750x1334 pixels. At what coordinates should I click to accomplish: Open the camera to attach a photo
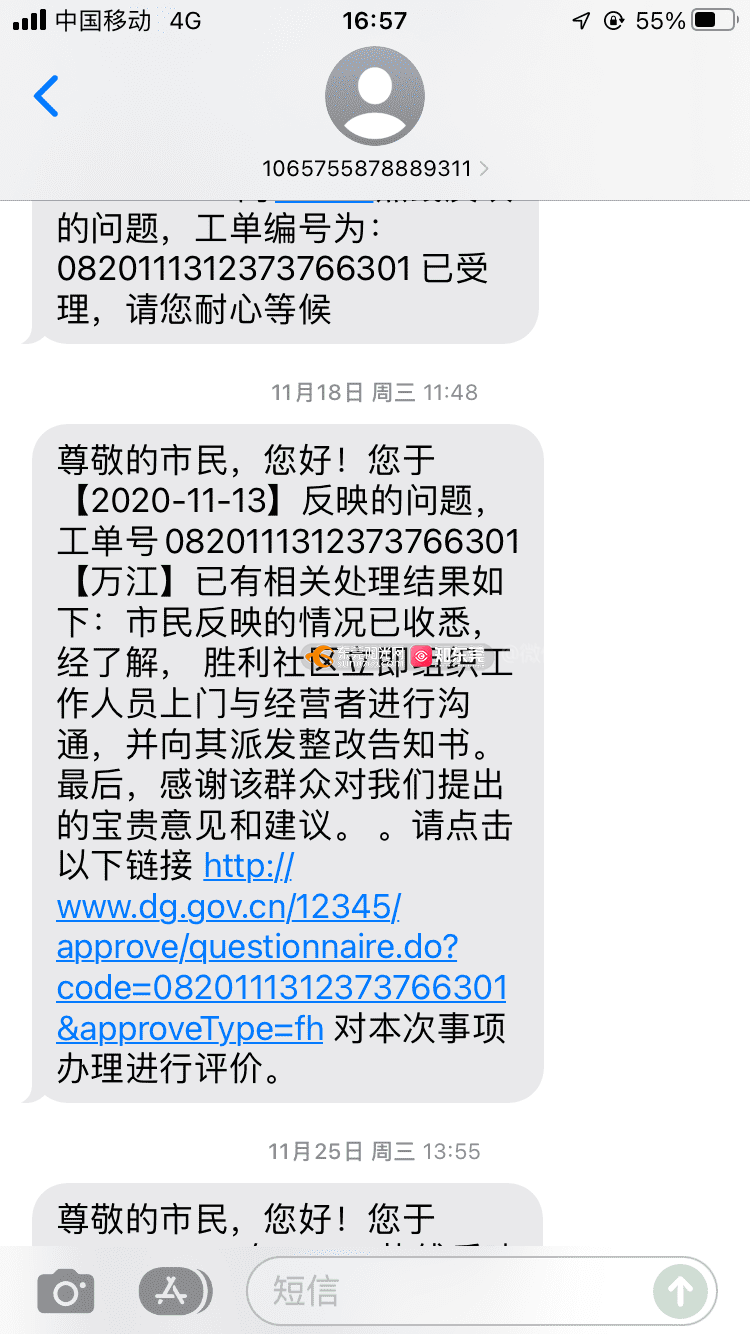66,1292
